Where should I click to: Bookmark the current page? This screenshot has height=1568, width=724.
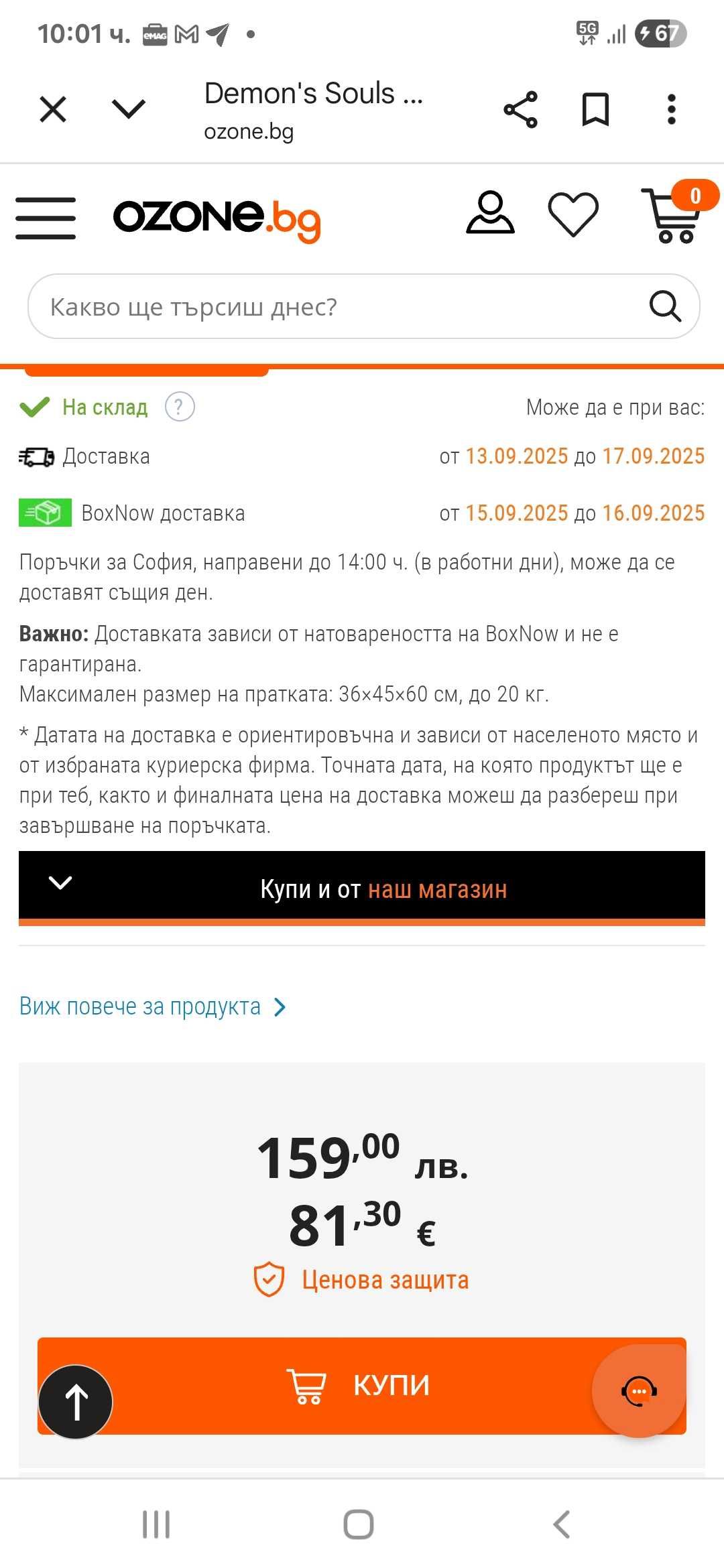pos(595,110)
